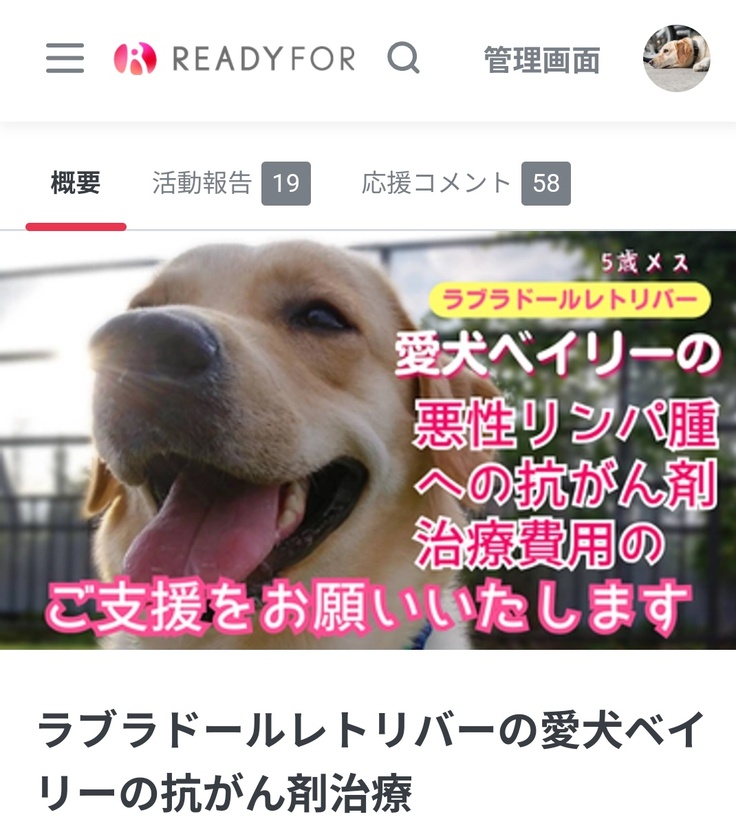Screen dimensions: 736x830
Task: Select the 概要 tab
Action: [76, 184]
